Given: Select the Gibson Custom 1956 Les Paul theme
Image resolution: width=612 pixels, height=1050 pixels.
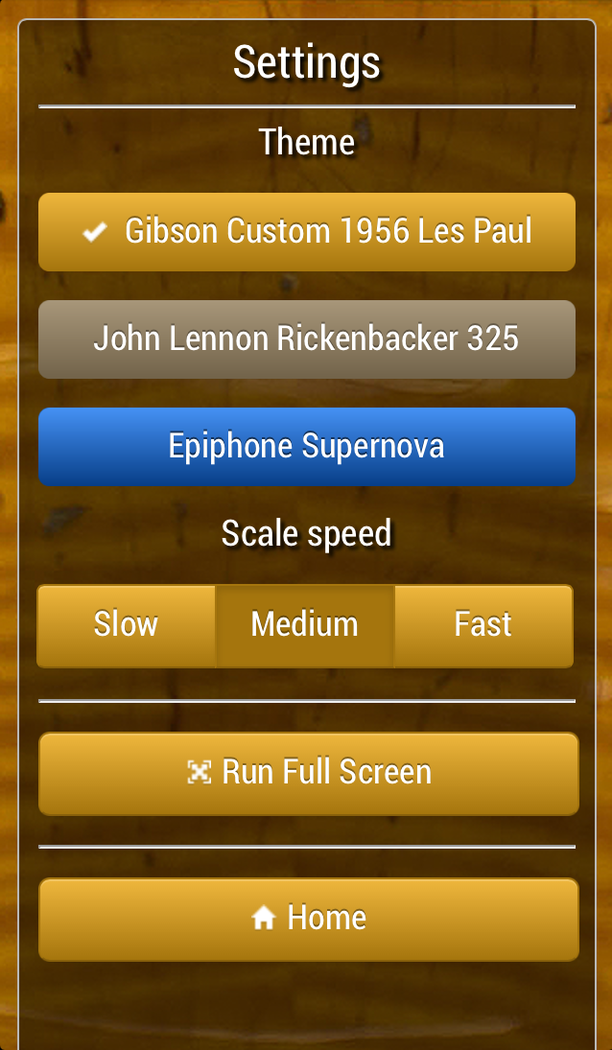Looking at the screenshot, I should [x=307, y=232].
